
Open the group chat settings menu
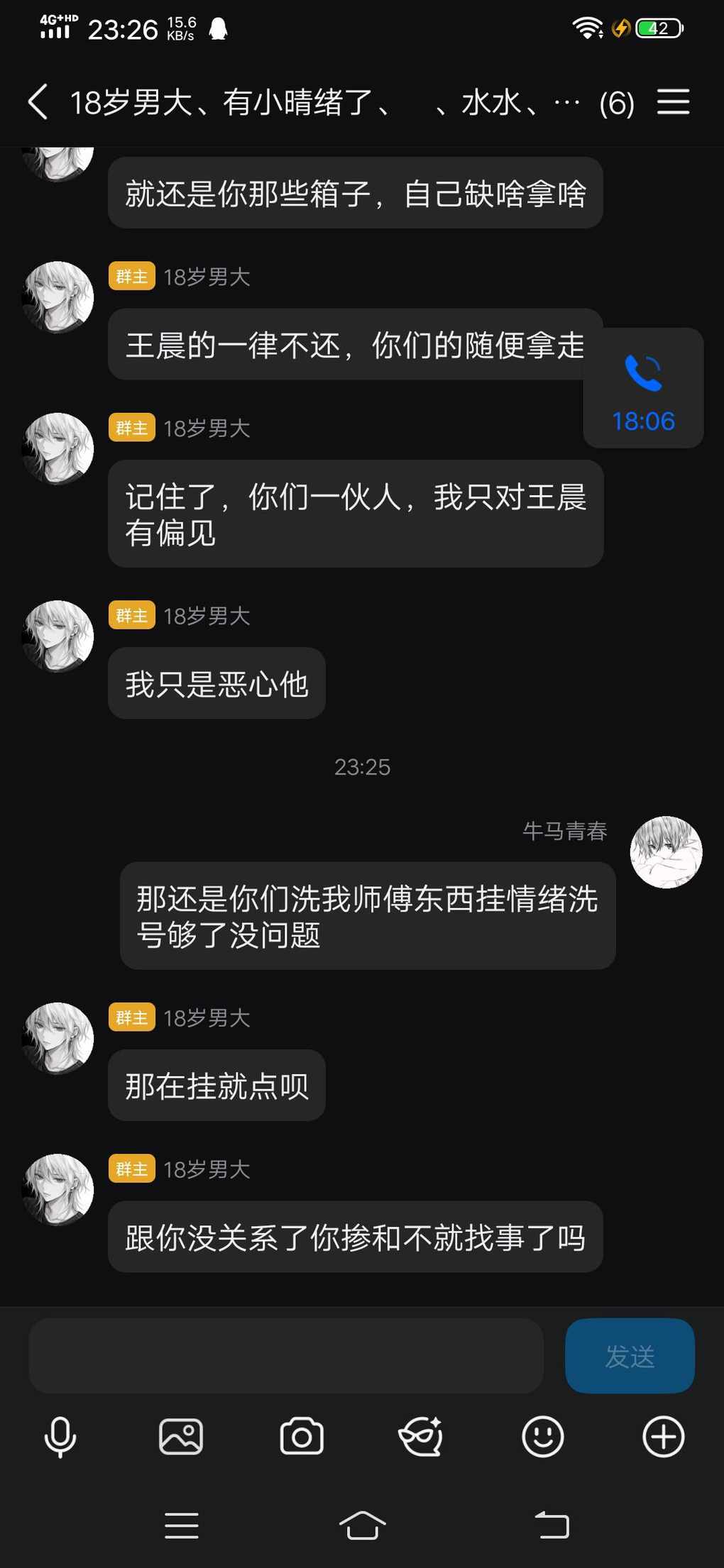point(673,102)
